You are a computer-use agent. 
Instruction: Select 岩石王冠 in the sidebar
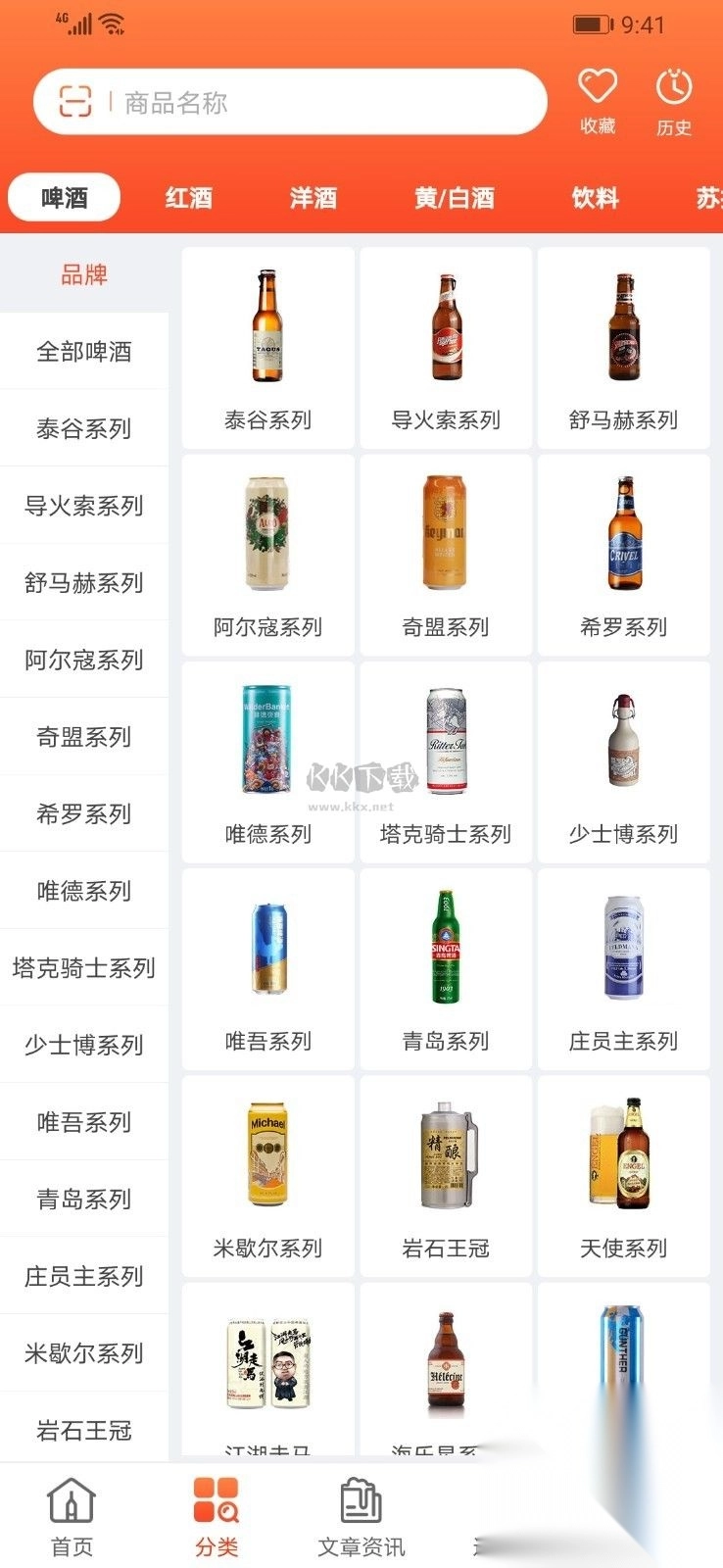pyautogui.click(x=84, y=1431)
